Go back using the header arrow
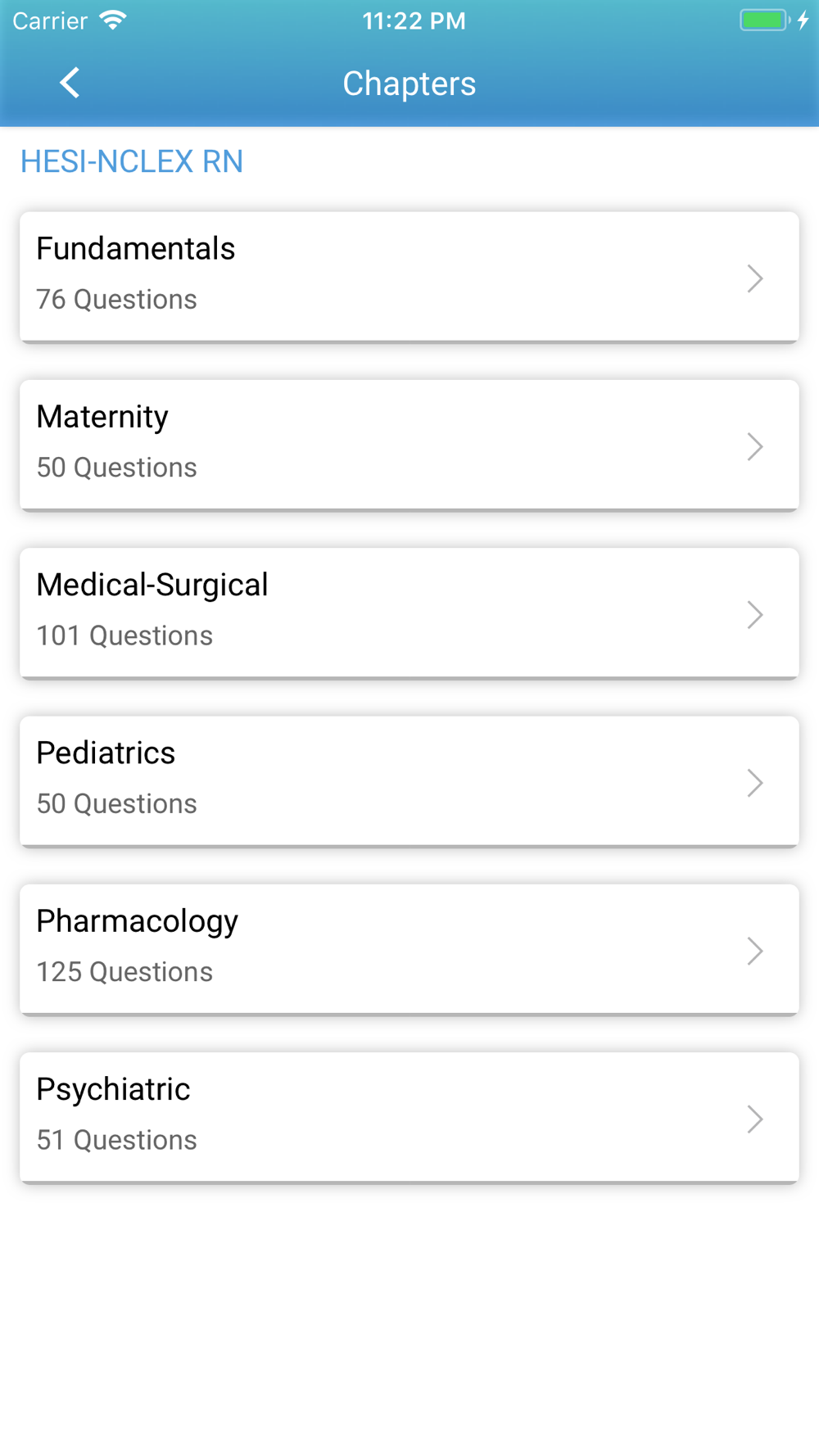The height and width of the screenshot is (1456, 819). 70,83
